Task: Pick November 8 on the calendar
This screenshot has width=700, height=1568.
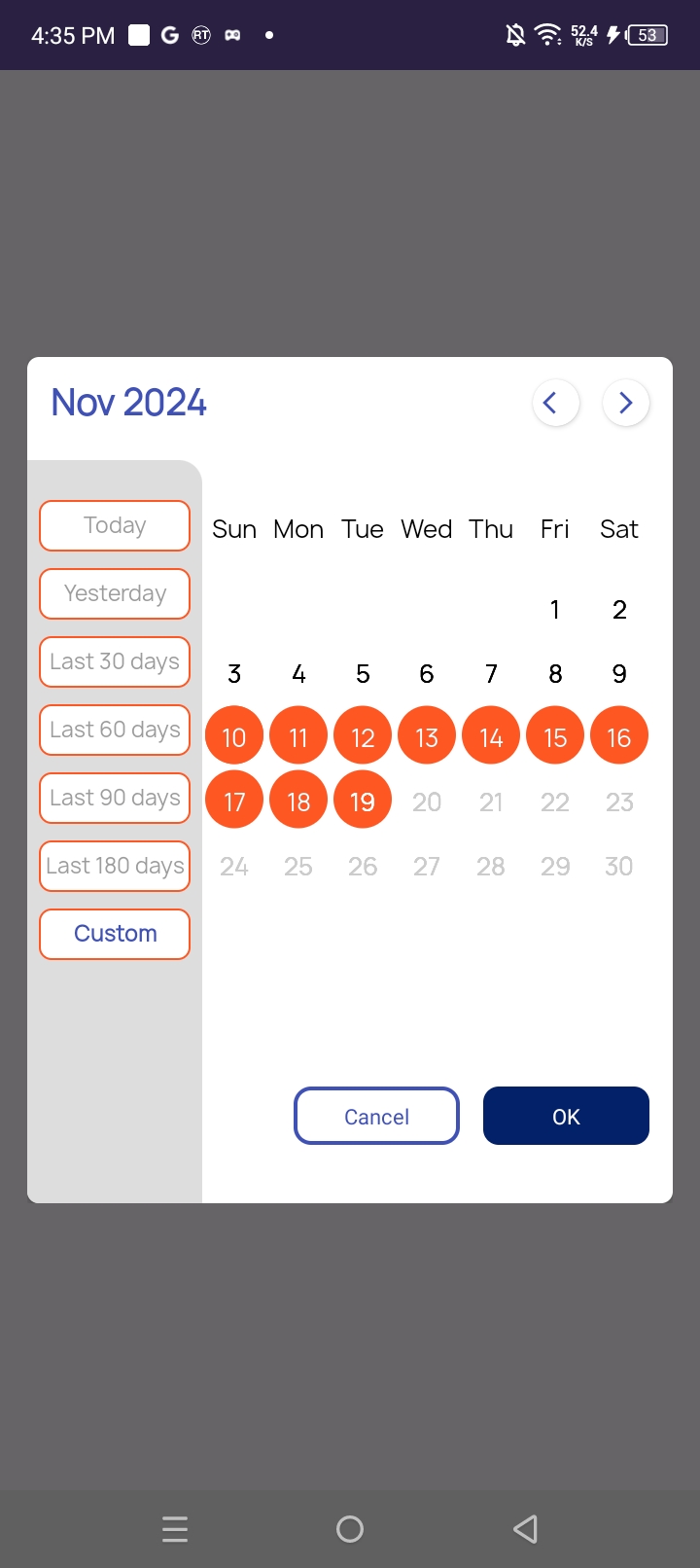Action: tap(555, 674)
